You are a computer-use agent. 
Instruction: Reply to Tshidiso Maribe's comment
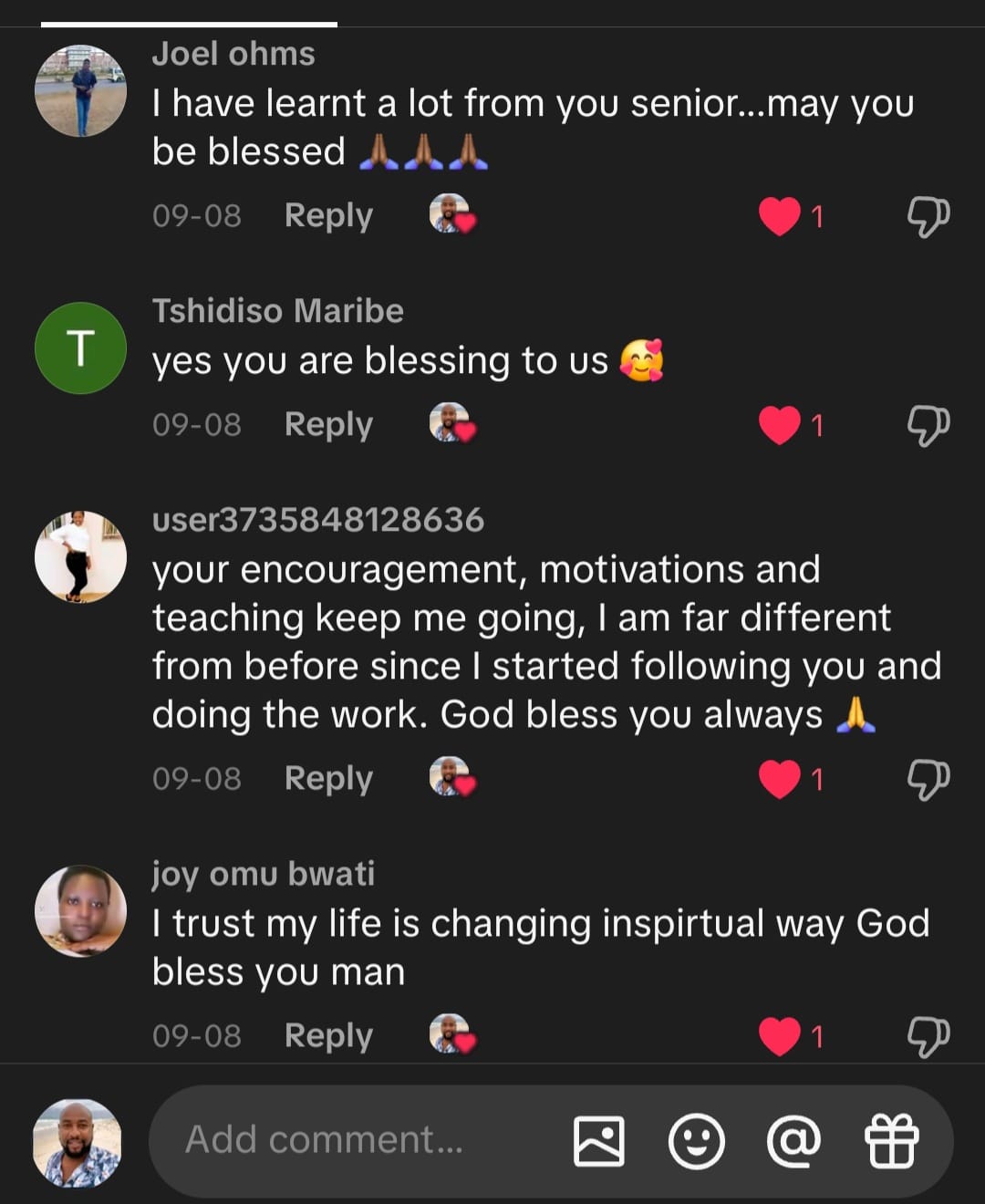pyautogui.click(x=328, y=425)
